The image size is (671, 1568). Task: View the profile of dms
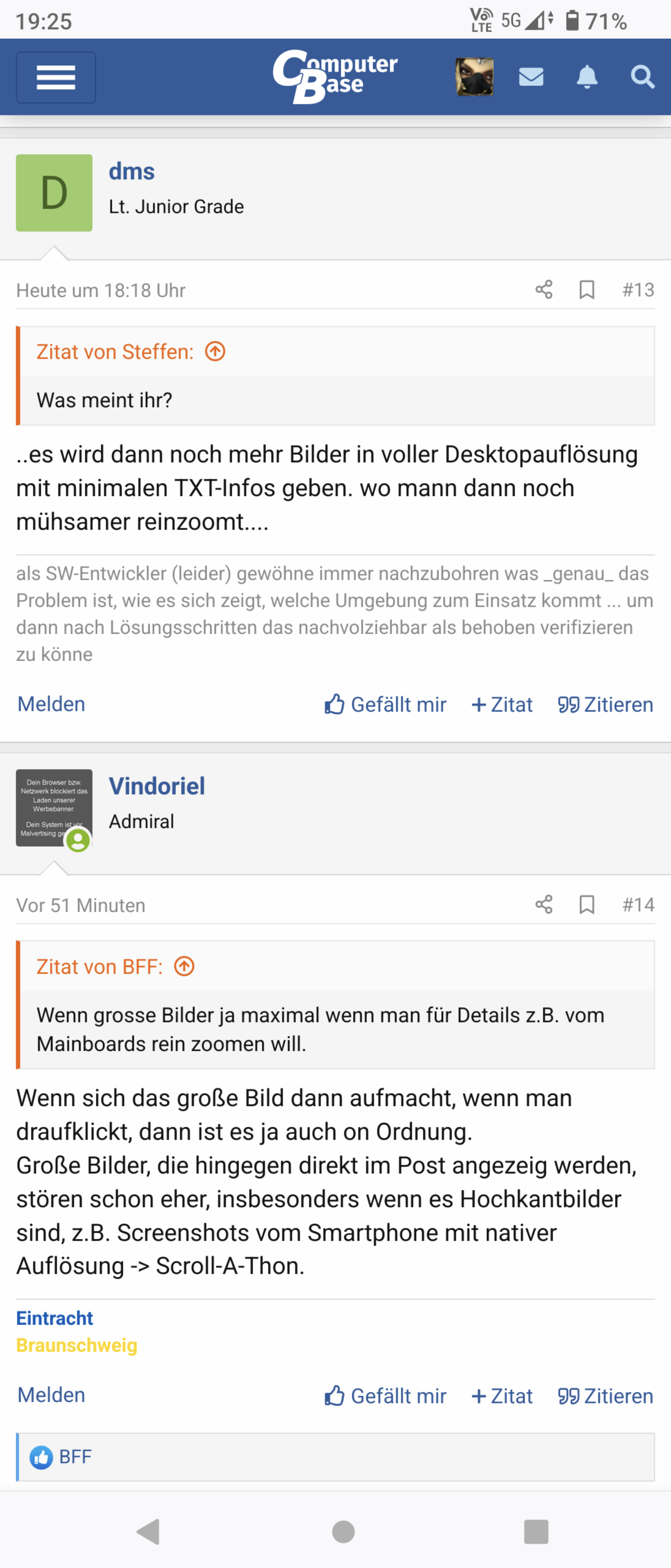point(131,171)
